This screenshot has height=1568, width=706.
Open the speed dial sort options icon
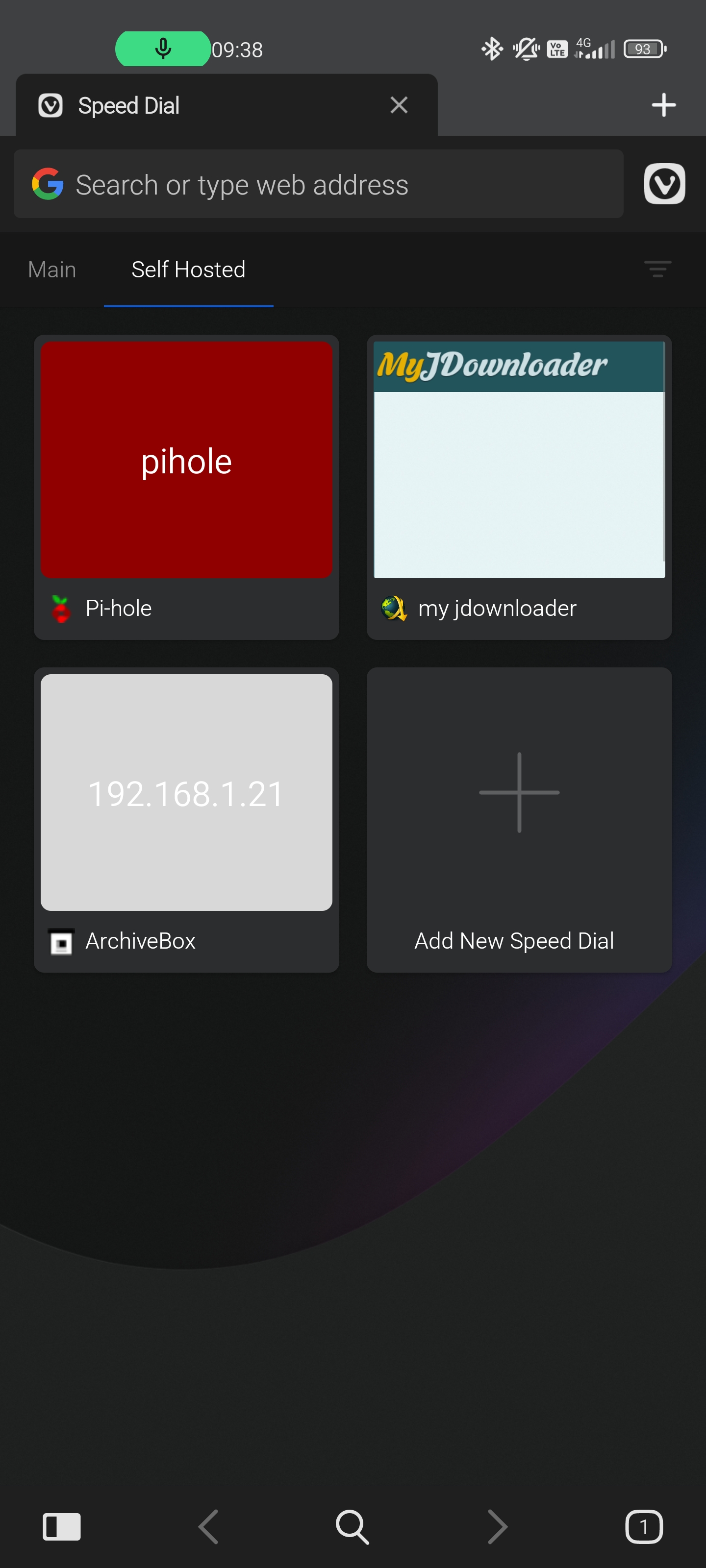click(x=658, y=269)
